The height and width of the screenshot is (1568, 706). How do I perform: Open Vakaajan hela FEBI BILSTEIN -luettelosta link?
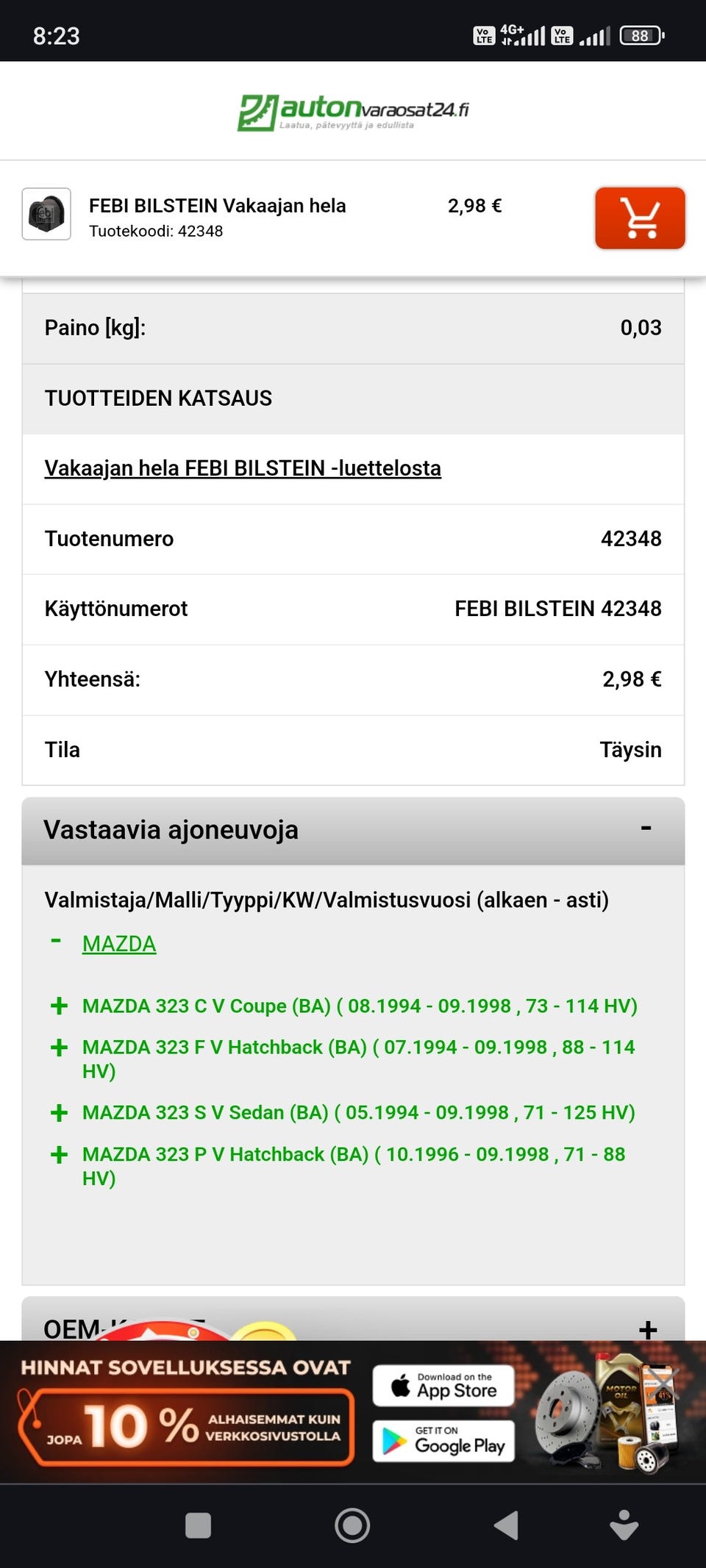tap(243, 468)
